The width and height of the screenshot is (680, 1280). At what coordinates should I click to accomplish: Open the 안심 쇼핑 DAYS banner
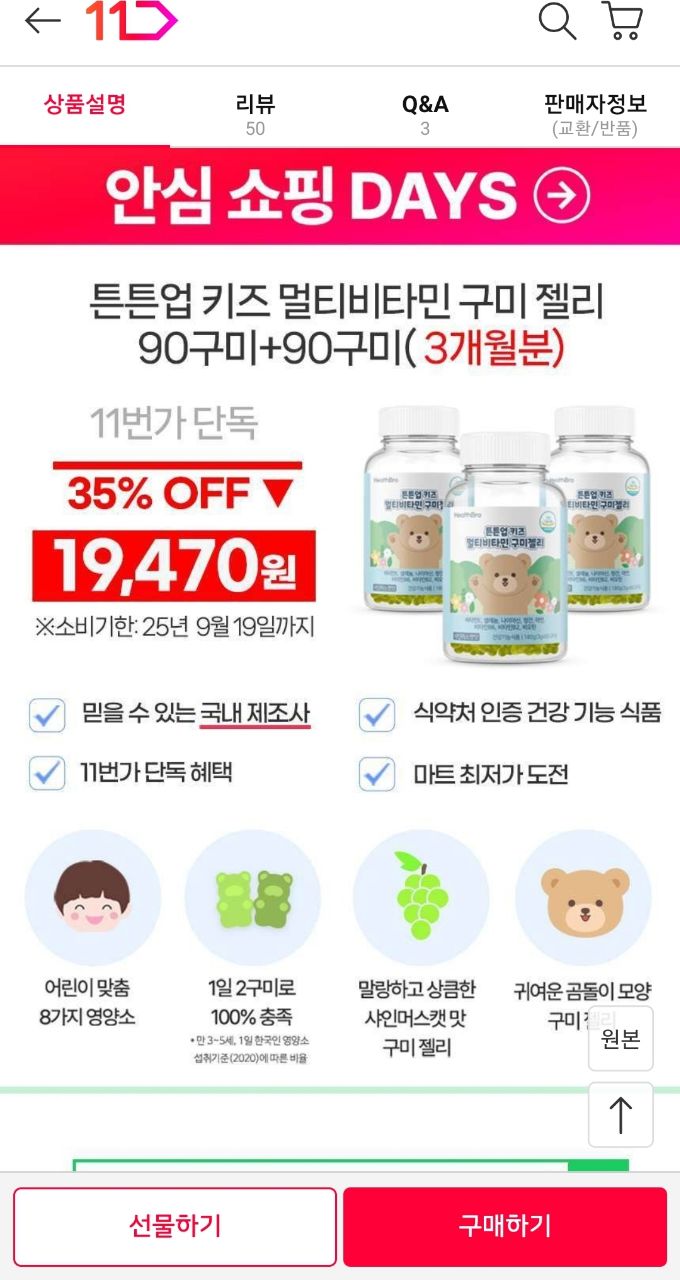pos(340,196)
